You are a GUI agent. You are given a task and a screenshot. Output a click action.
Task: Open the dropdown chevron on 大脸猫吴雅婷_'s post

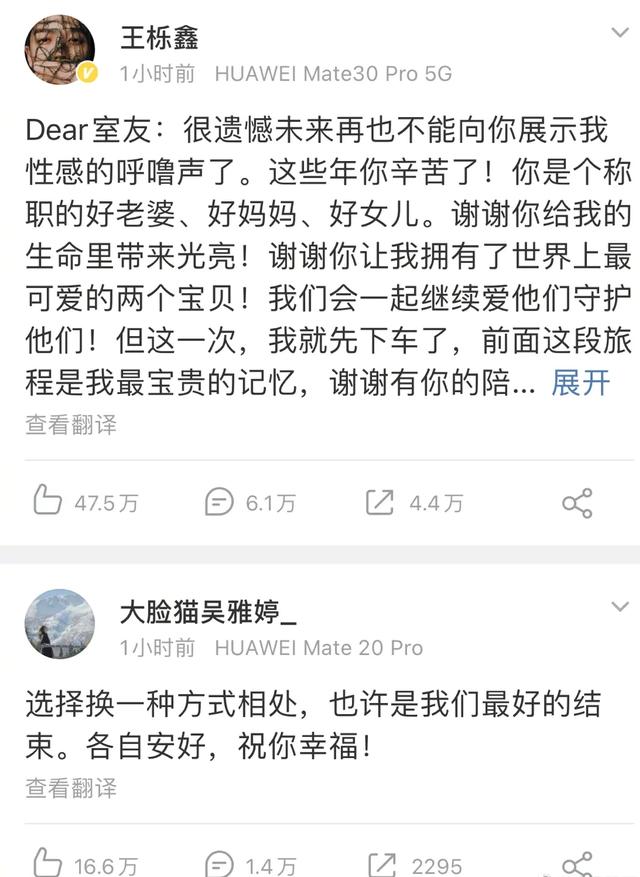(x=618, y=607)
